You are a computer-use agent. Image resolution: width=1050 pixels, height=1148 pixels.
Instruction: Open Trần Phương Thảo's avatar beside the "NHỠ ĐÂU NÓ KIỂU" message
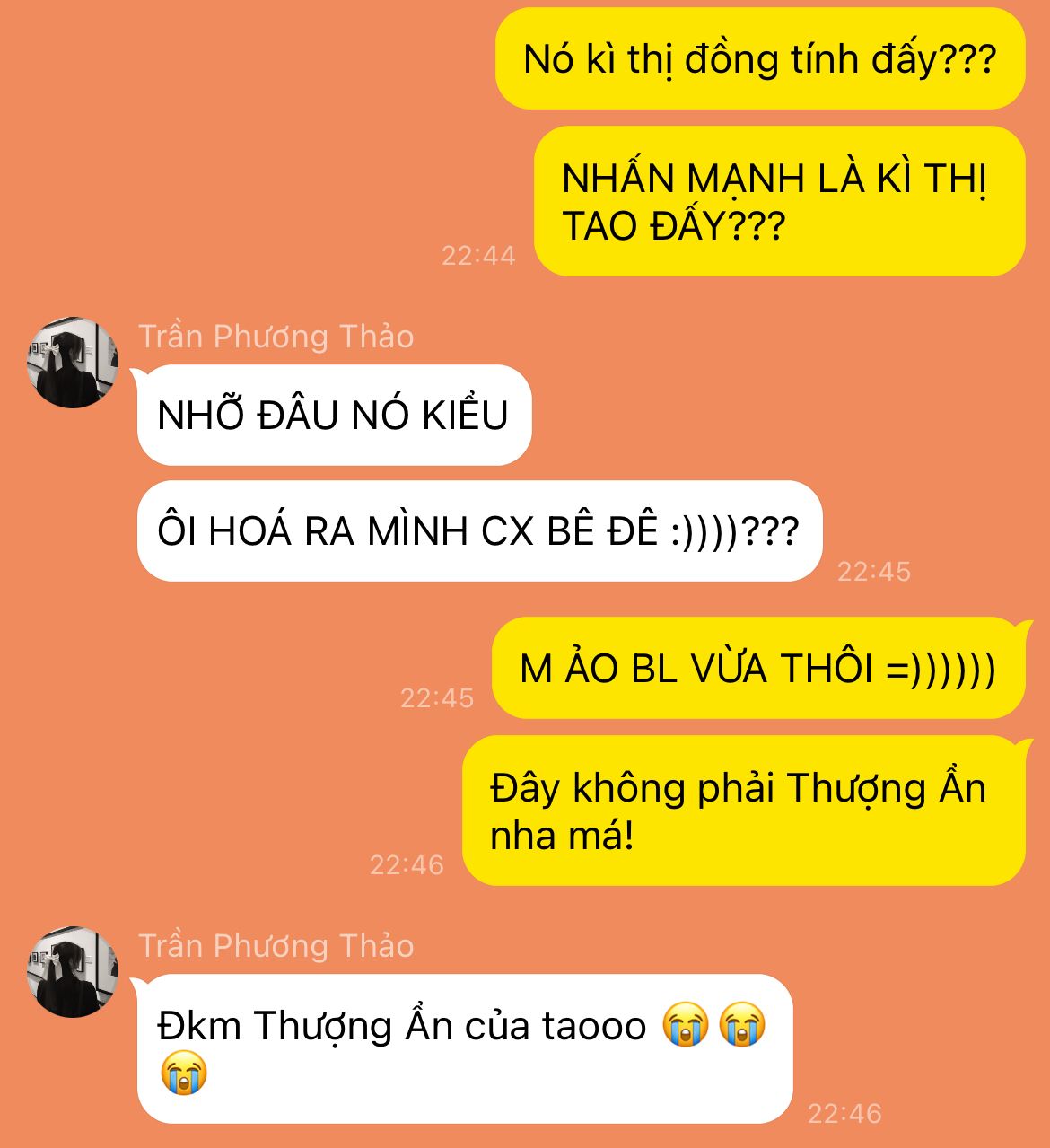(x=72, y=362)
